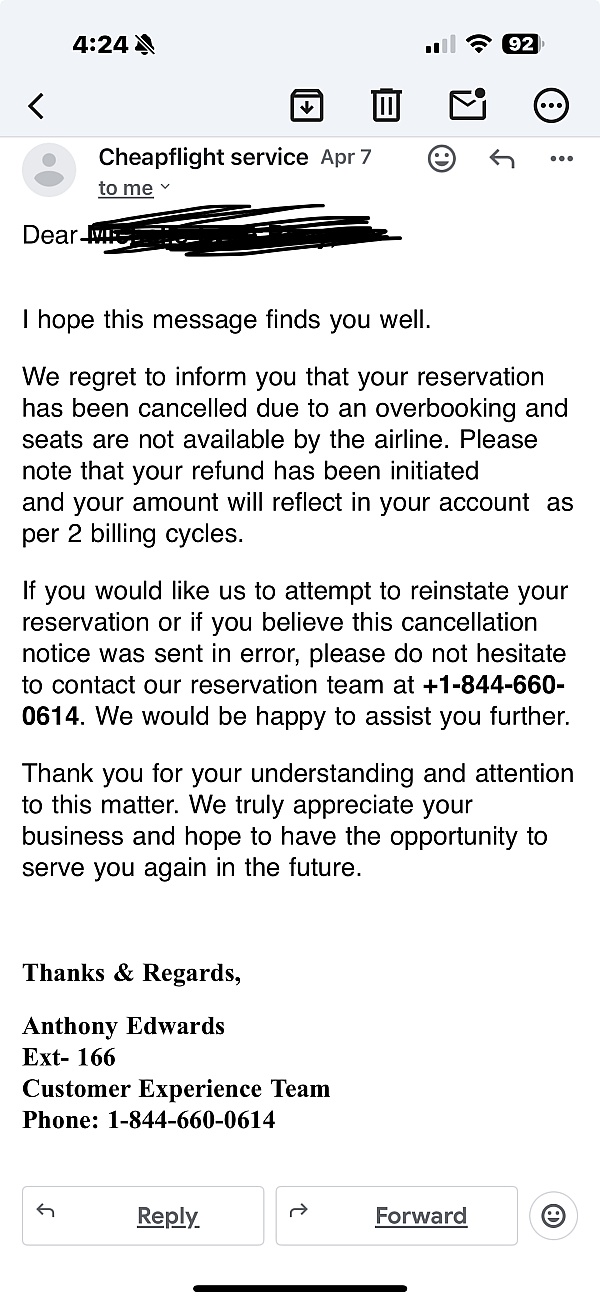Add an emoji reaction beside the date

click(x=441, y=158)
